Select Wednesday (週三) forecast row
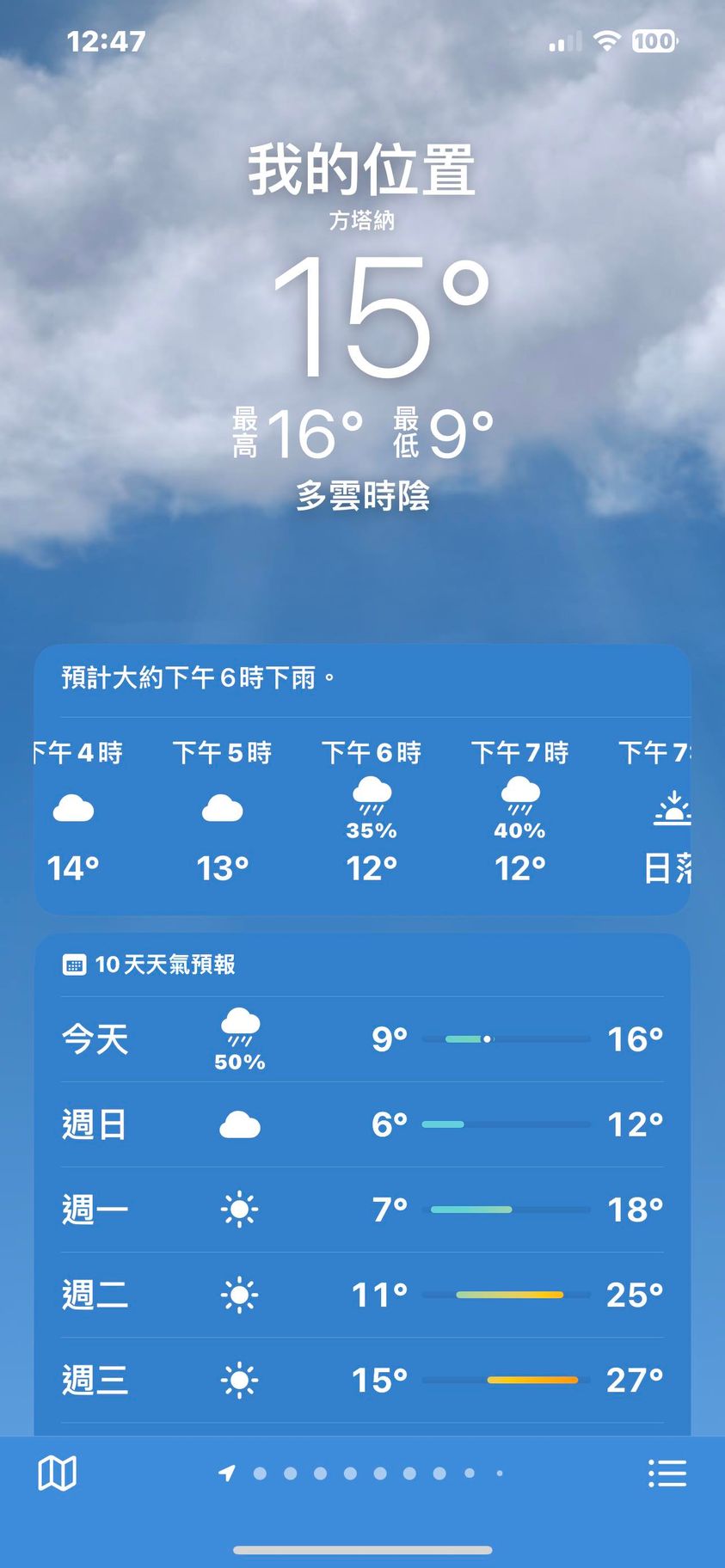This screenshot has height=1568, width=725. tap(362, 1380)
